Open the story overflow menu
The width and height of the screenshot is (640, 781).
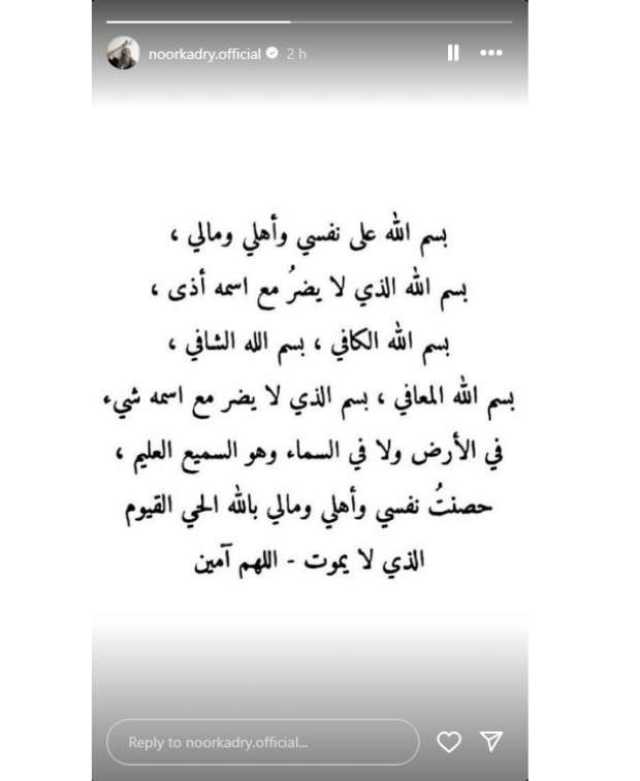pyautogui.click(x=491, y=53)
